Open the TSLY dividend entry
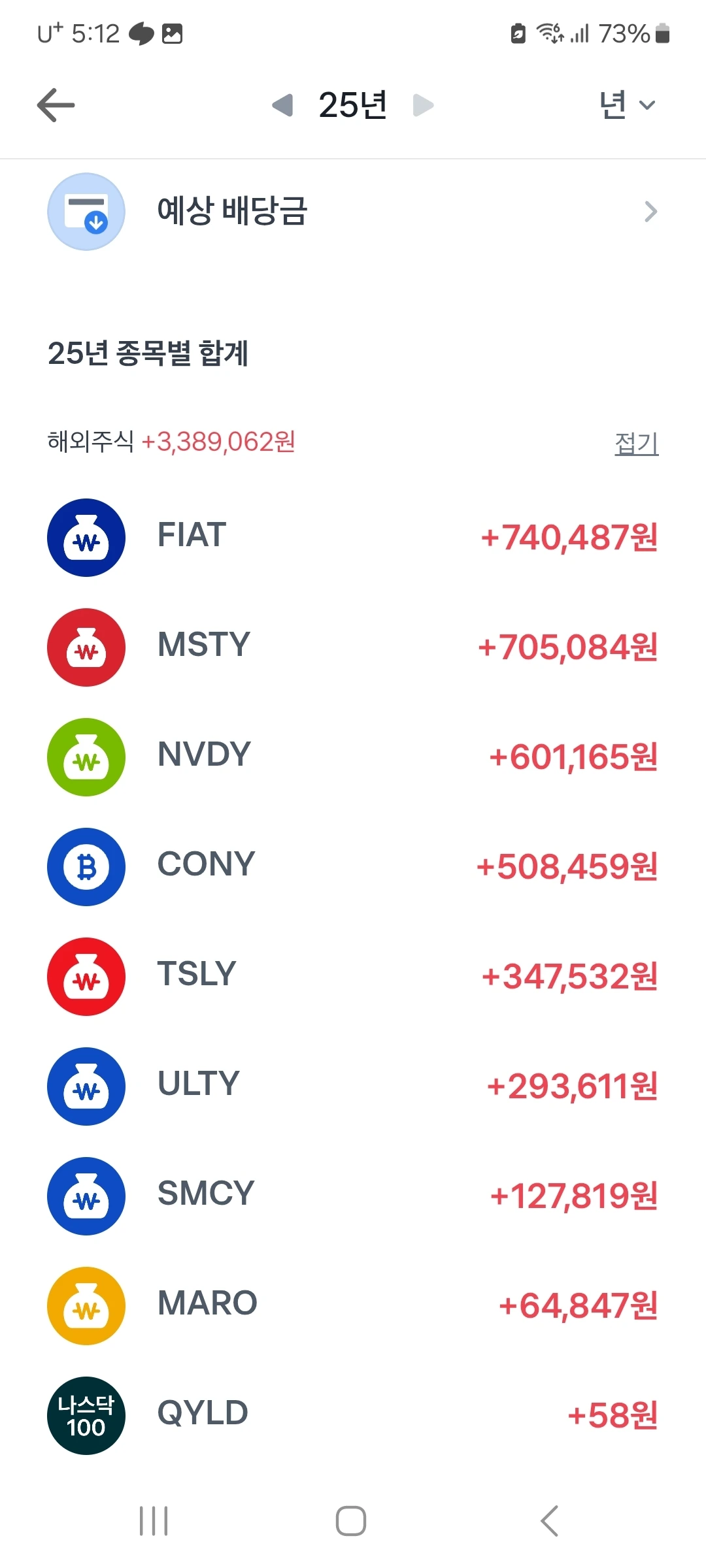The height and width of the screenshot is (1568, 706). 353,976
